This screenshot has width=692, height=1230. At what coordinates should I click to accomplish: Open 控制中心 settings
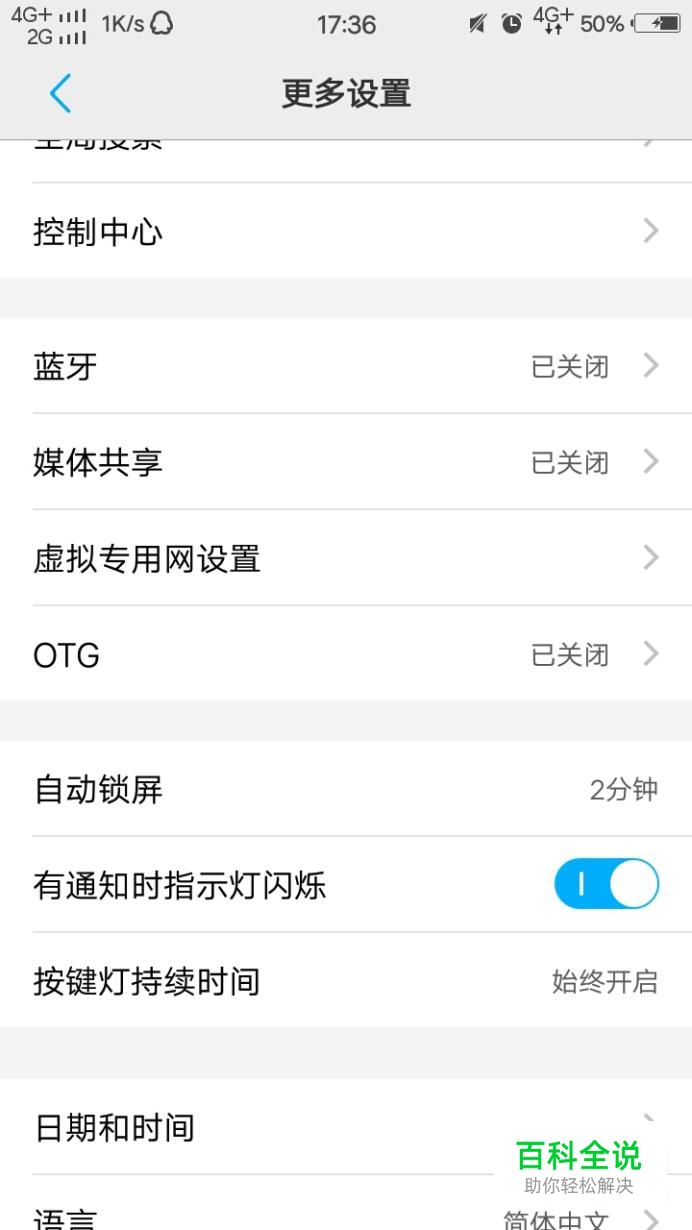[346, 232]
